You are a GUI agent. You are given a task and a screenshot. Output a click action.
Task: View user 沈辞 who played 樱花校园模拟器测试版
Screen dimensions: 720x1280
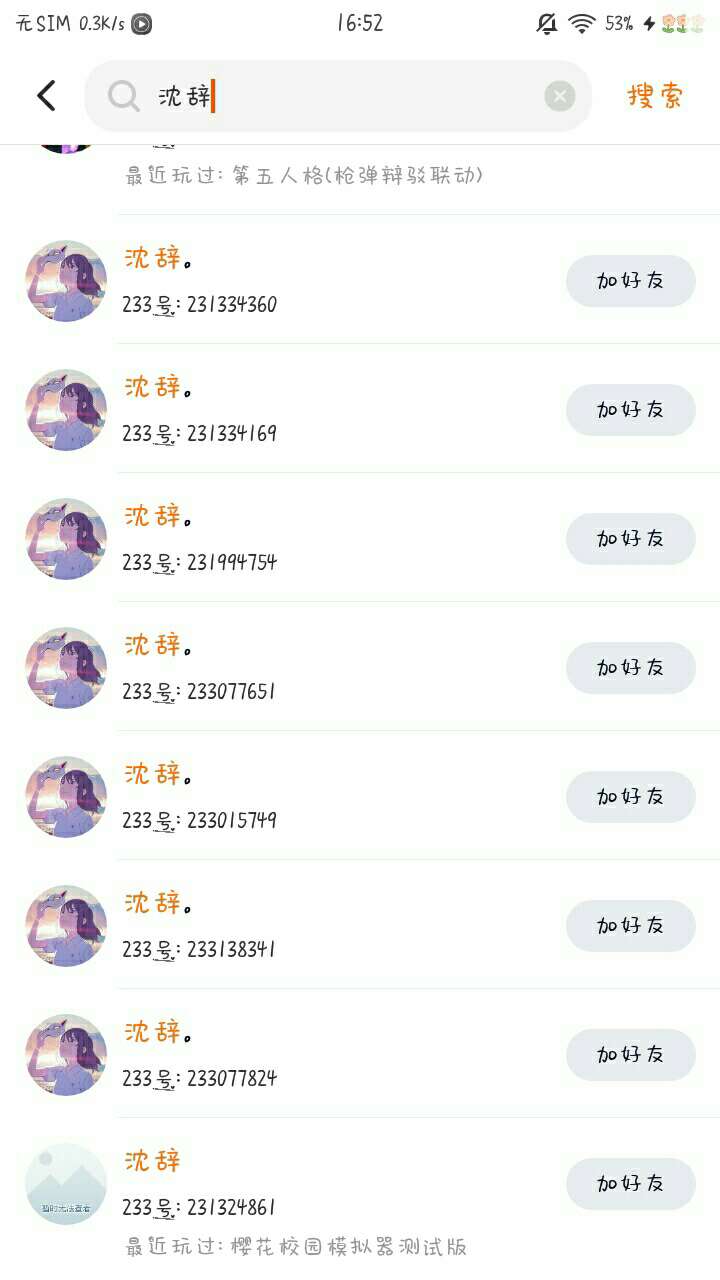tap(300, 1200)
